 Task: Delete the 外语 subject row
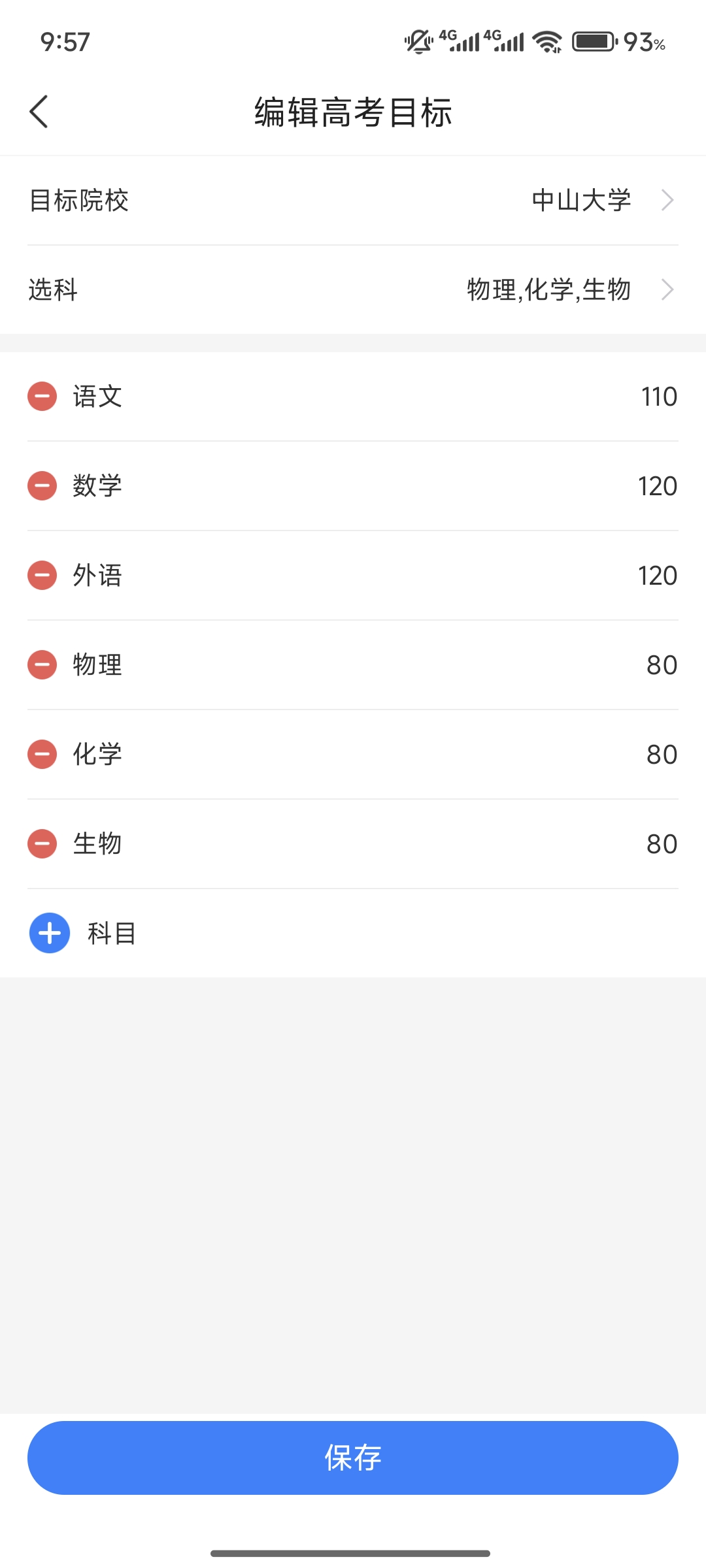coord(42,576)
